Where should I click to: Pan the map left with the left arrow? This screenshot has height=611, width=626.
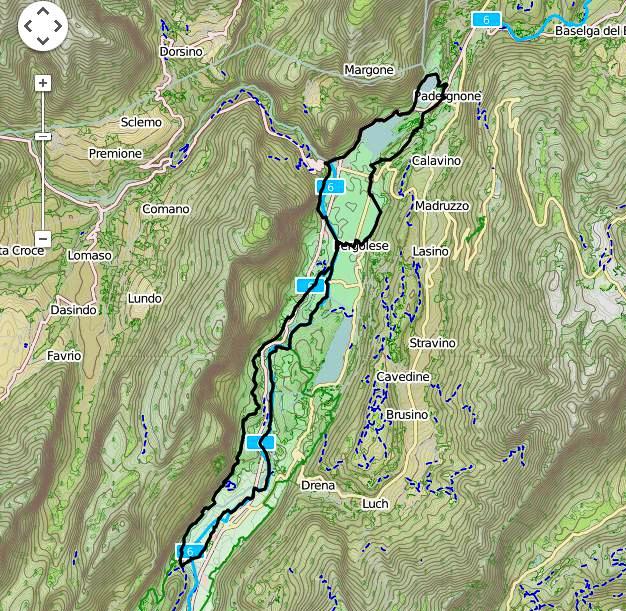click(x=28, y=26)
